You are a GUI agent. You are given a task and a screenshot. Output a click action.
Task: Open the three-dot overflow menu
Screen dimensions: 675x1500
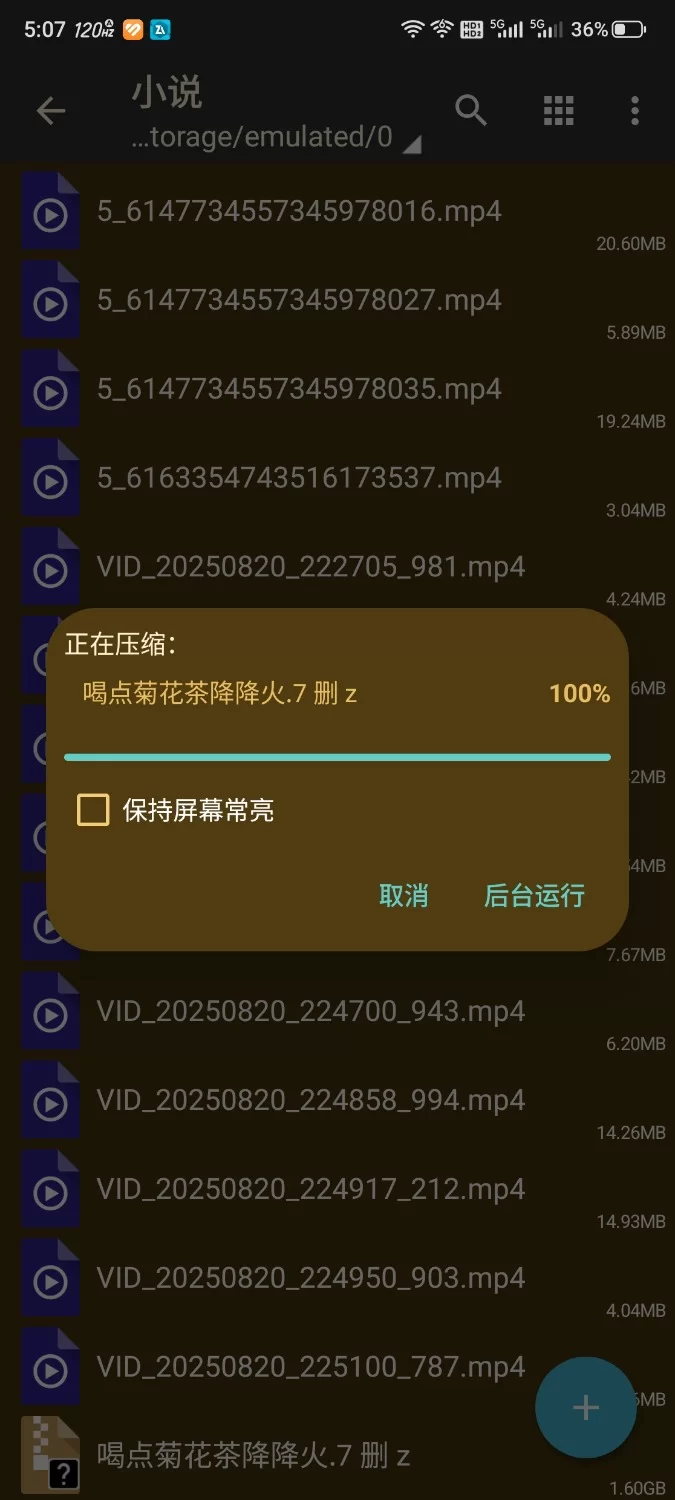coord(635,111)
